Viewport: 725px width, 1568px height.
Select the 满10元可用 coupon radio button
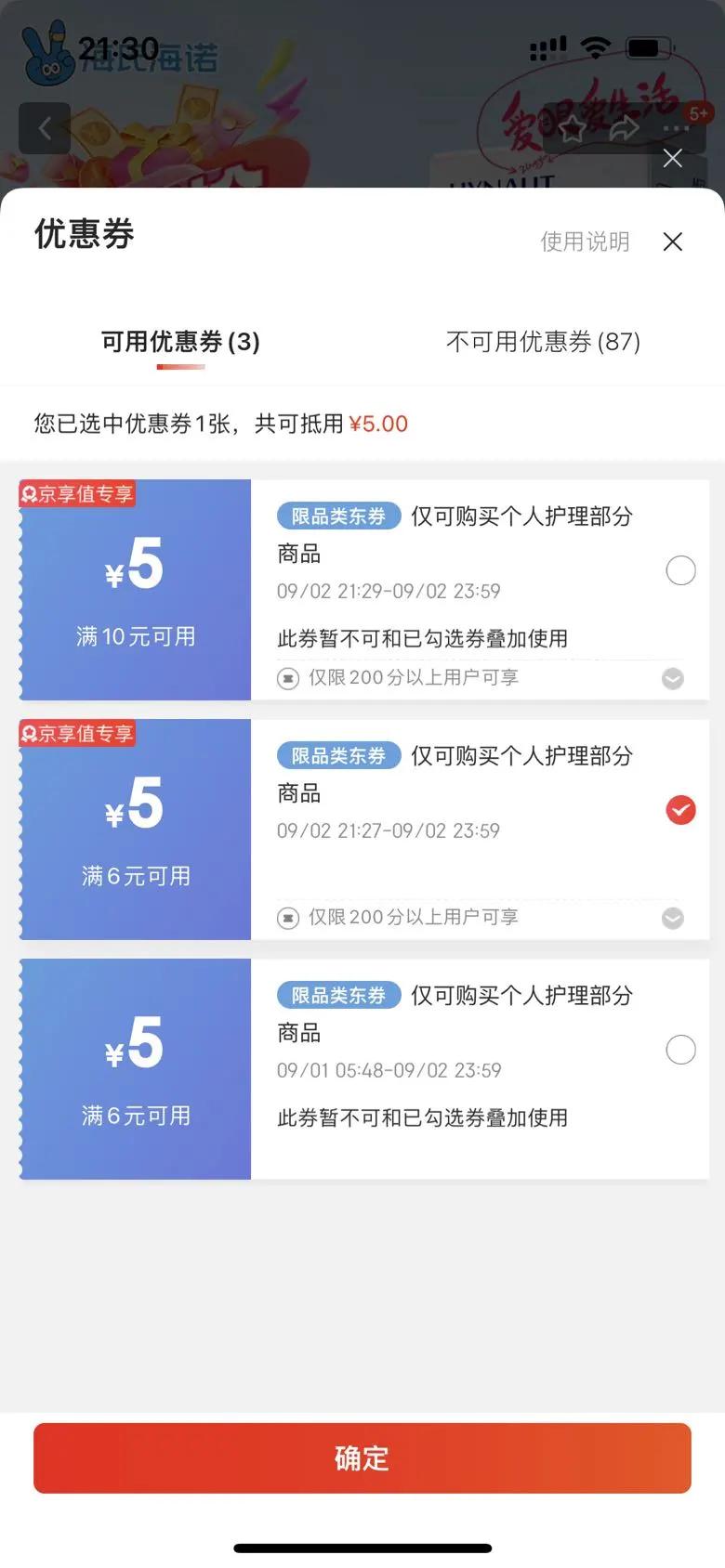[x=680, y=570]
